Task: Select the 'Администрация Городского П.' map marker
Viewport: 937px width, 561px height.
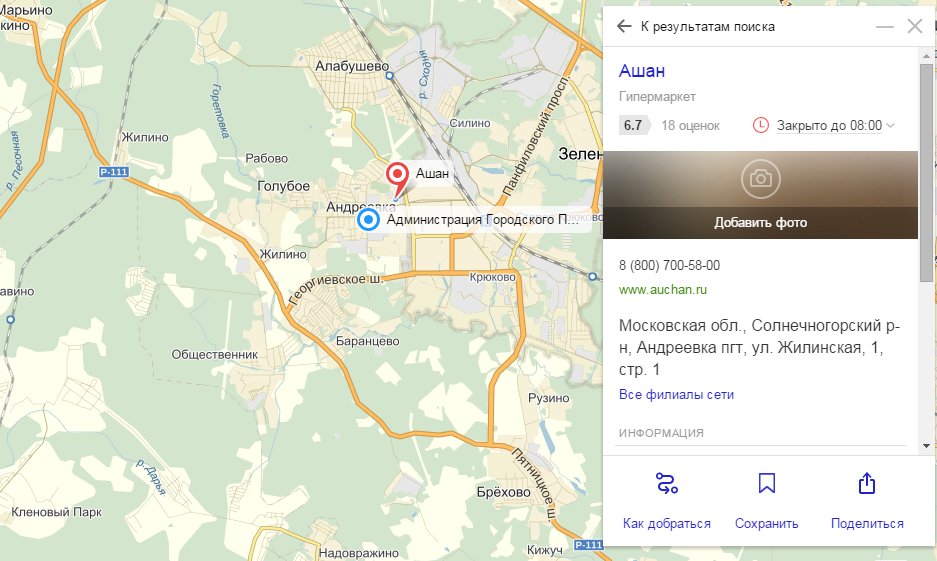Action: pyautogui.click(x=369, y=220)
